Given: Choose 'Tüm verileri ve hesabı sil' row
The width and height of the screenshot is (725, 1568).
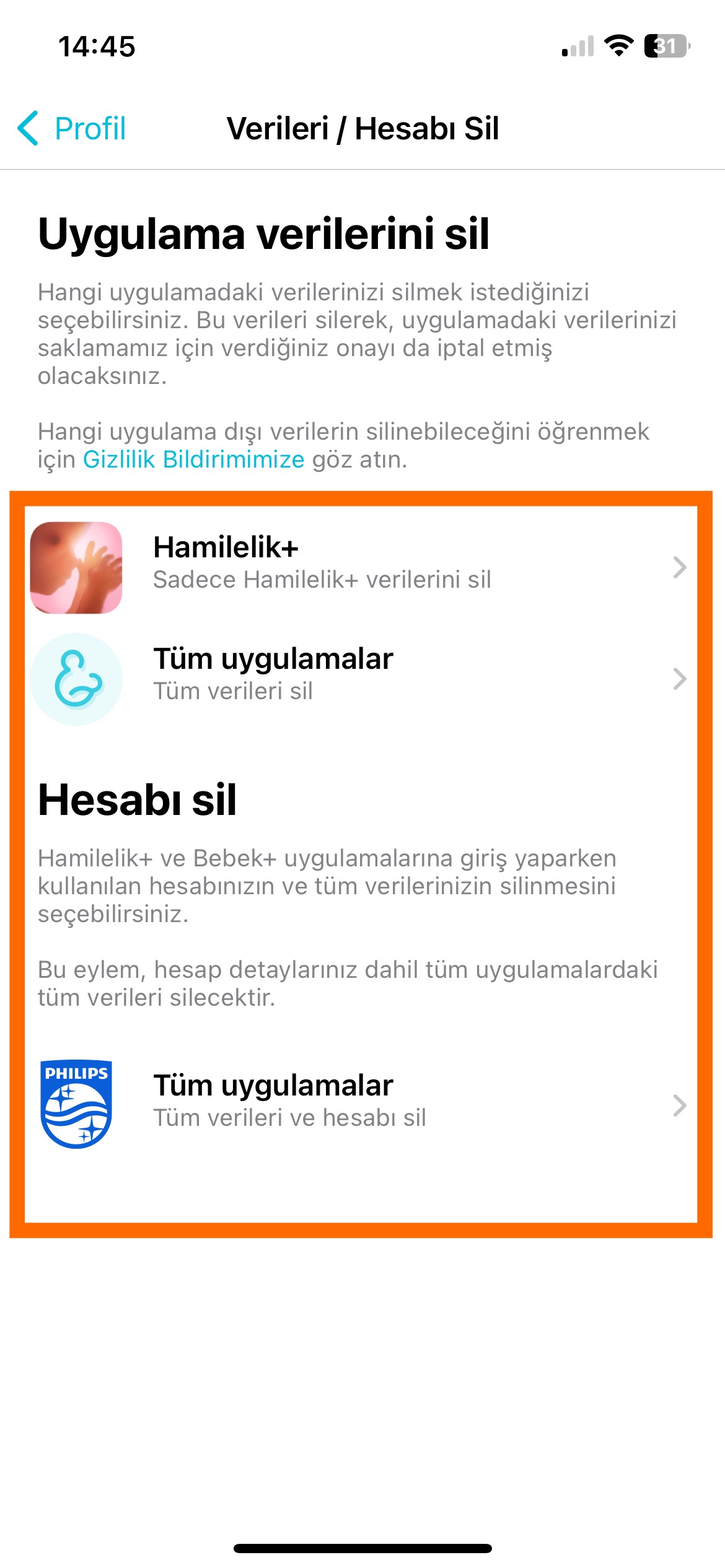Looking at the screenshot, I should pyautogui.click(x=359, y=1104).
